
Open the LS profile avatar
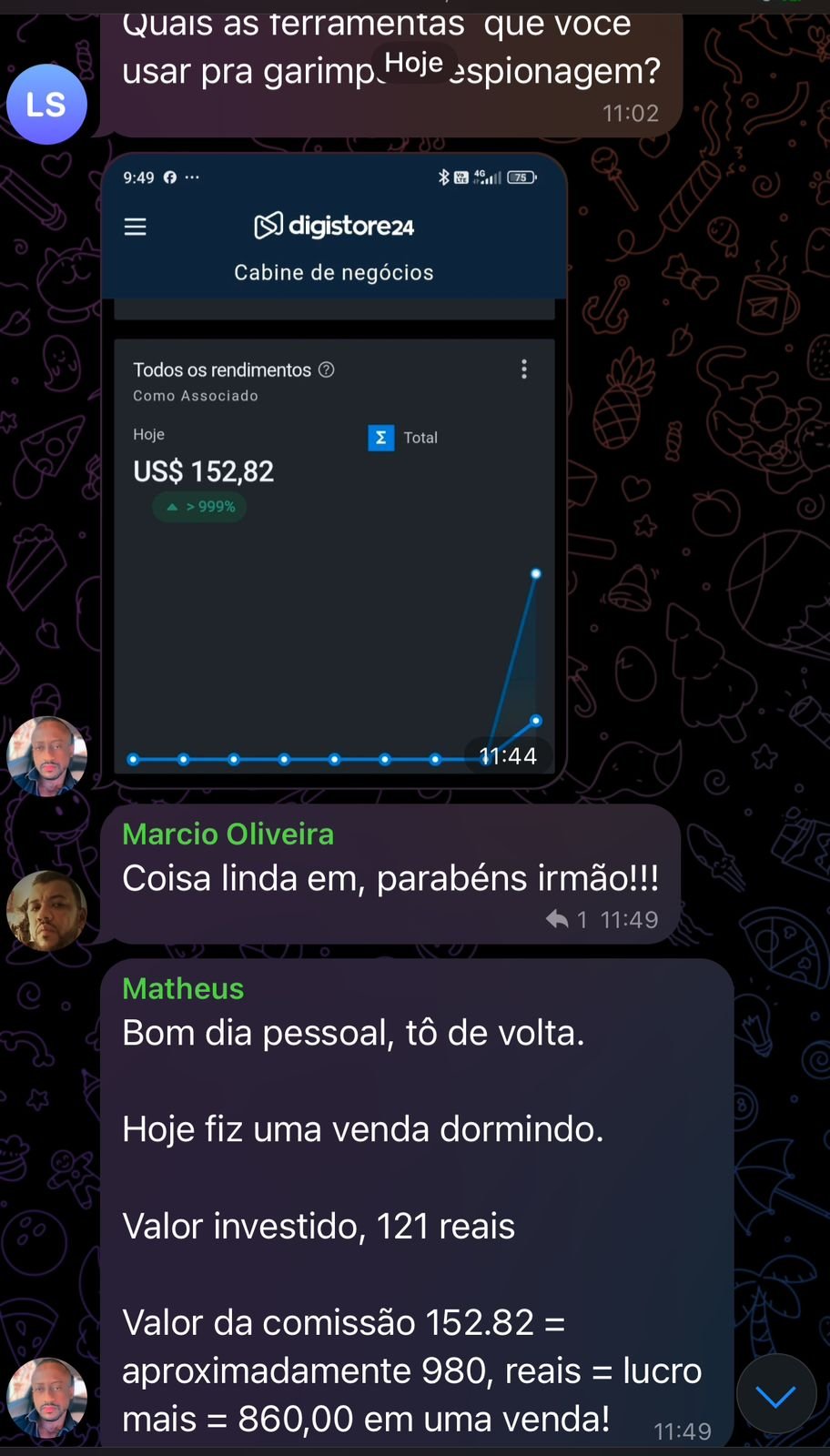pos(46,105)
